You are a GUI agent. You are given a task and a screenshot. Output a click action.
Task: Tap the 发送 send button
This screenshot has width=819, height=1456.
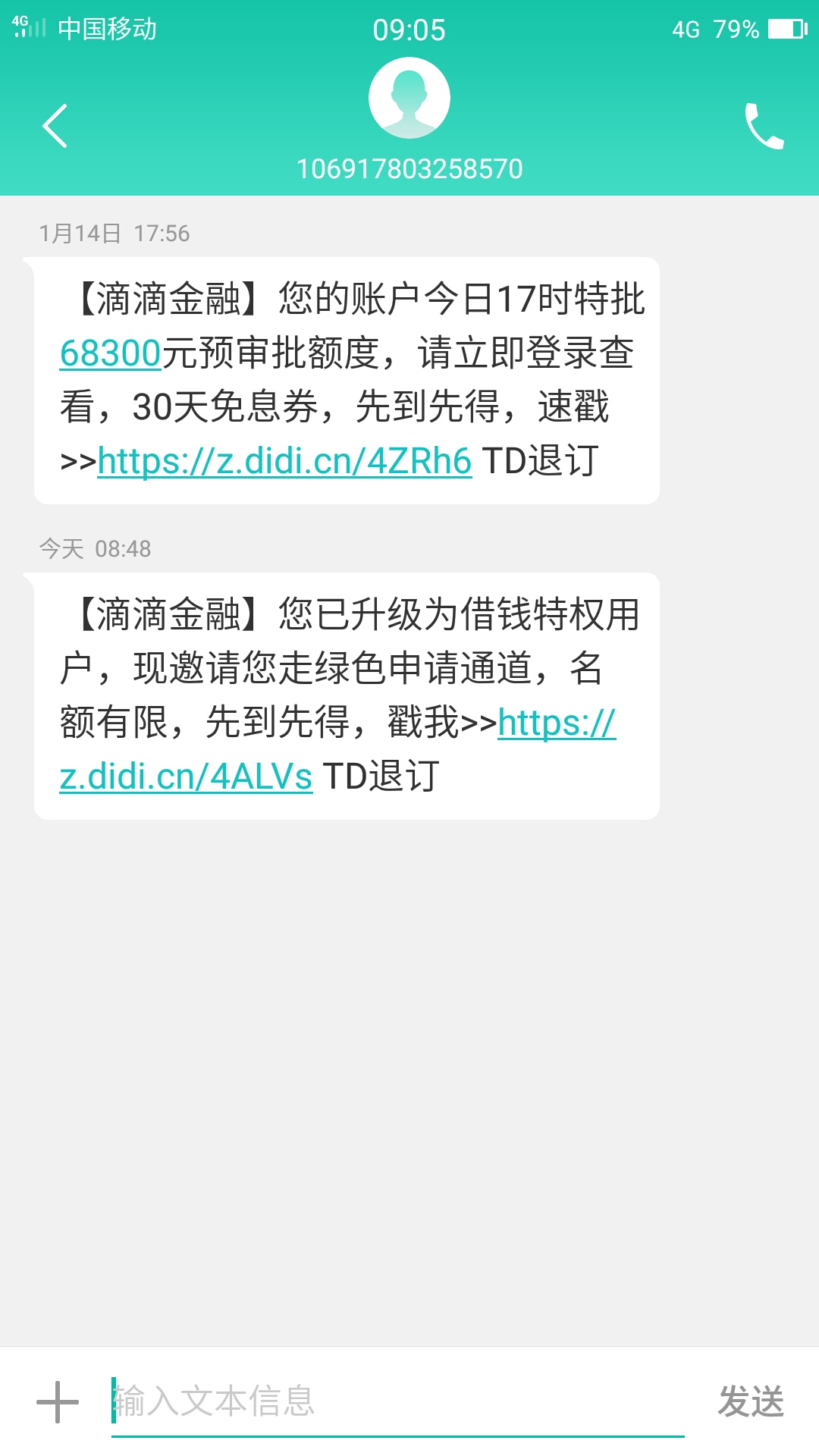pos(751,1401)
